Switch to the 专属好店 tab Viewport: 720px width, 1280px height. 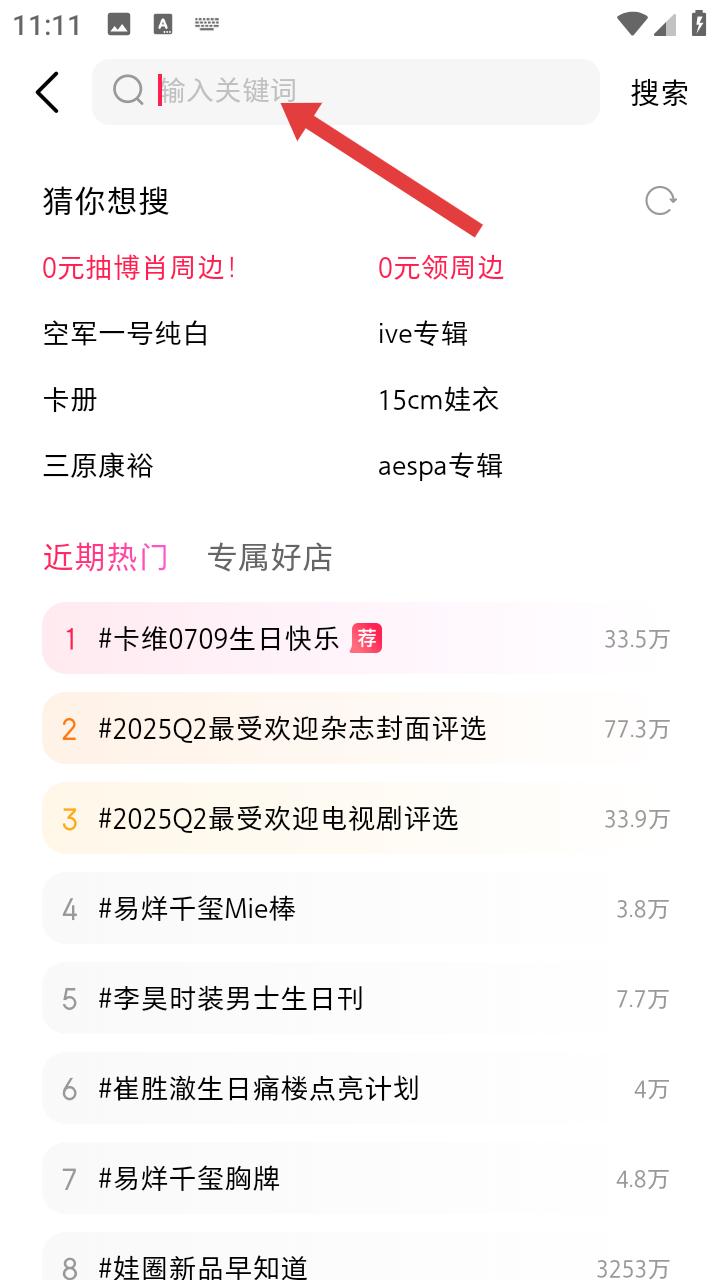pos(269,557)
